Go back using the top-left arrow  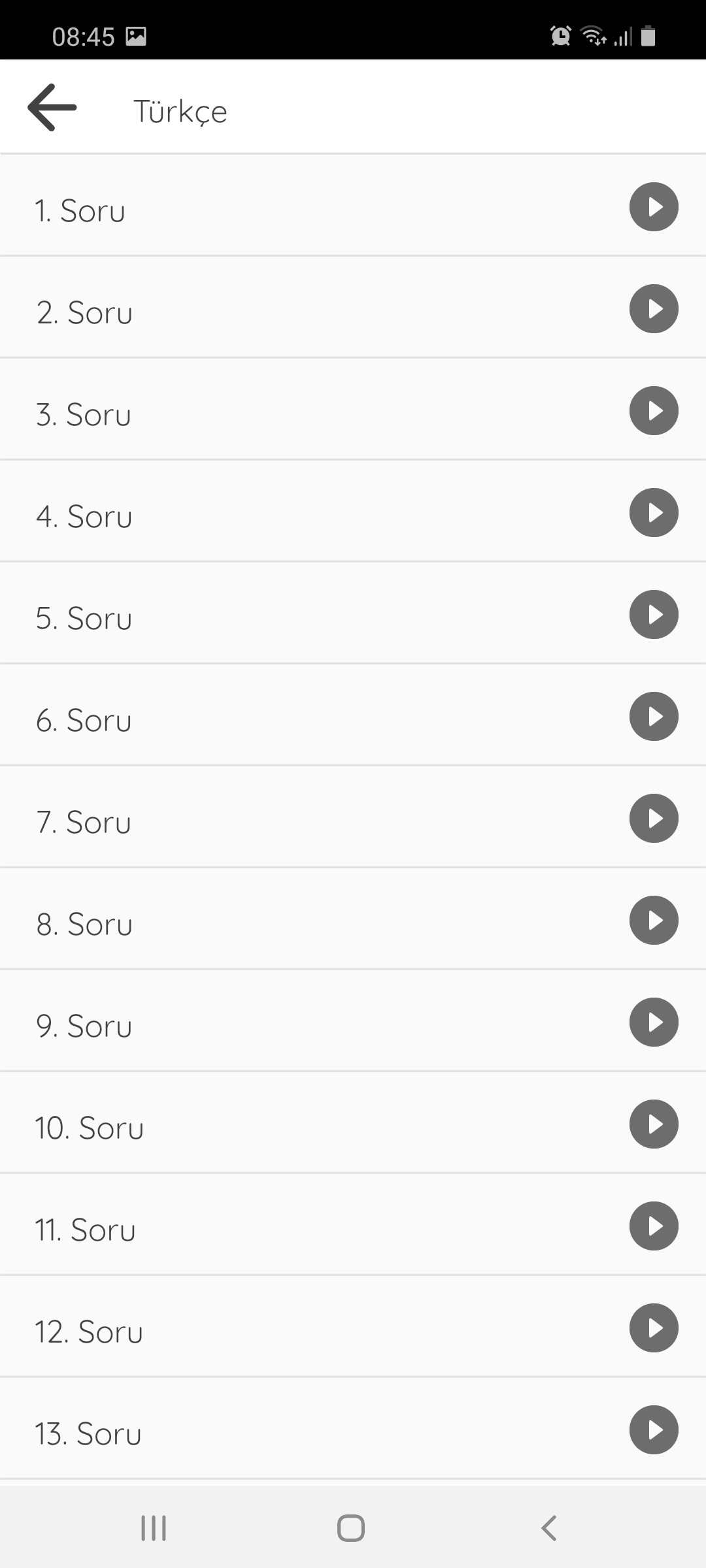click(x=52, y=108)
